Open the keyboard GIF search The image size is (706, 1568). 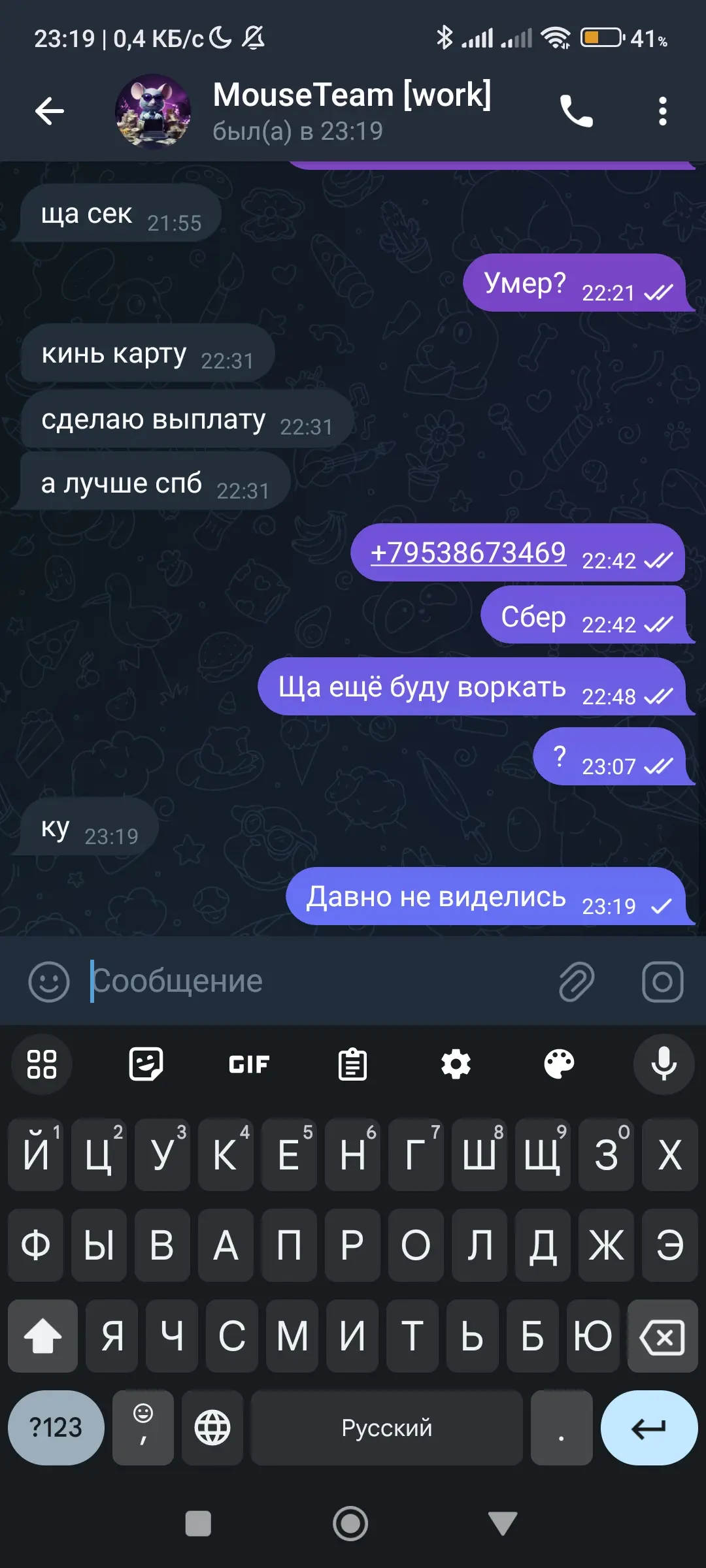[x=249, y=1064]
